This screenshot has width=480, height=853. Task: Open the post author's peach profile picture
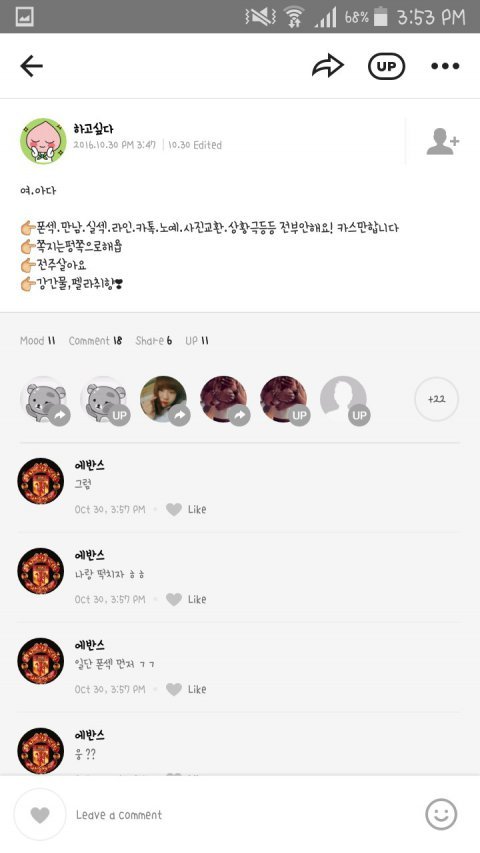(x=43, y=141)
